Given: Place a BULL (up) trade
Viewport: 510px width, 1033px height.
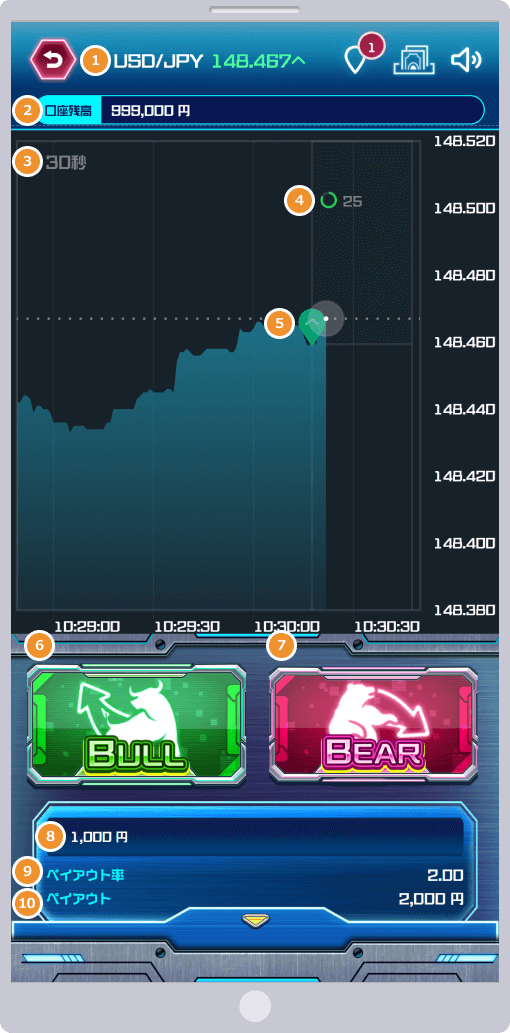Looking at the screenshot, I should pyautogui.click(x=136, y=725).
